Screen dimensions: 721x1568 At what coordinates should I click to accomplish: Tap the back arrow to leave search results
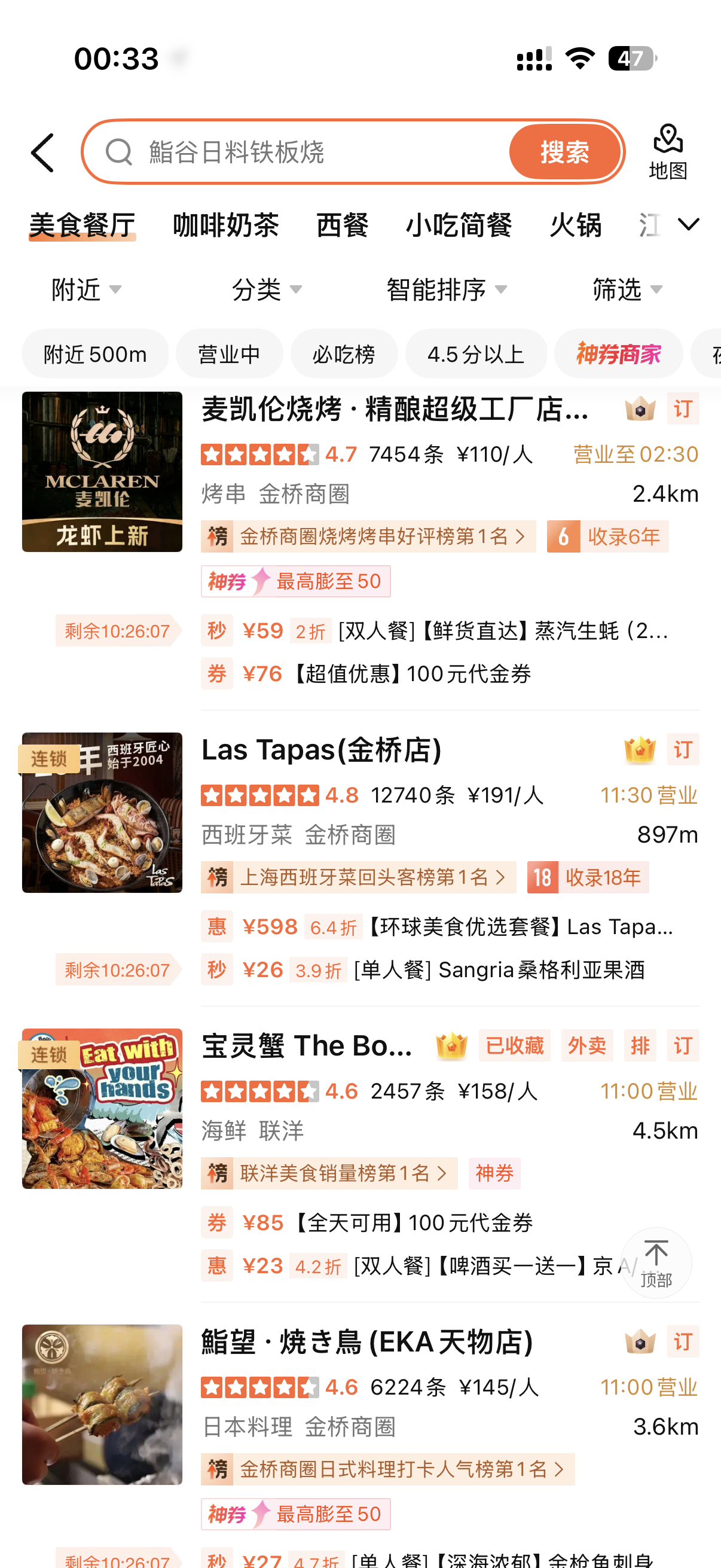41,152
